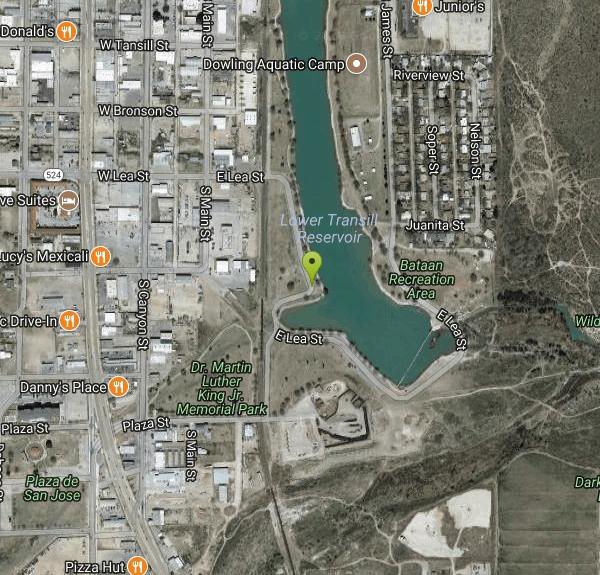The image size is (600, 575).
Task: Open Danny's Place restaurant marker
Action: click(x=118, y=386)
